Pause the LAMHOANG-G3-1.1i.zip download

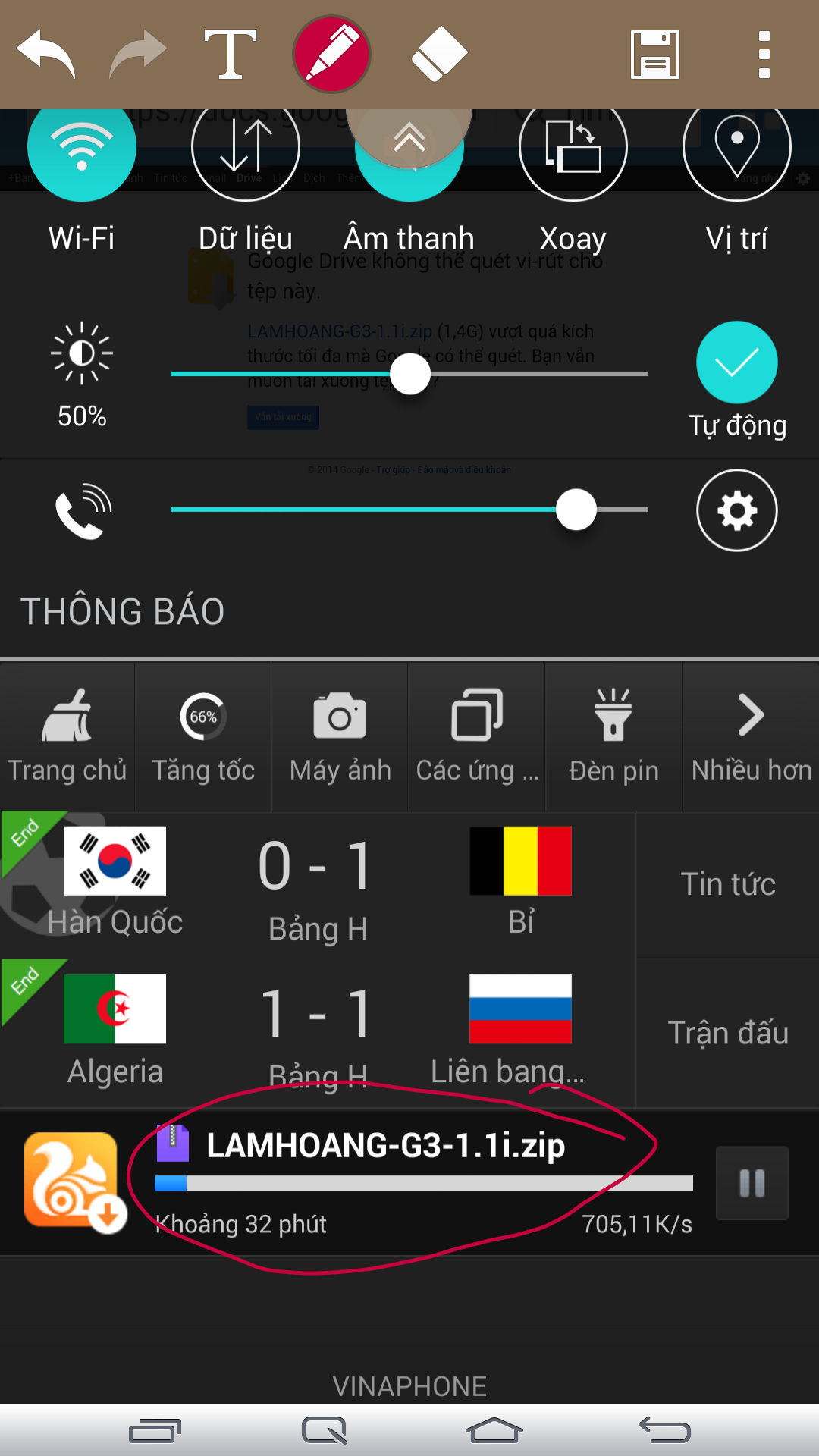[752, 1183]
